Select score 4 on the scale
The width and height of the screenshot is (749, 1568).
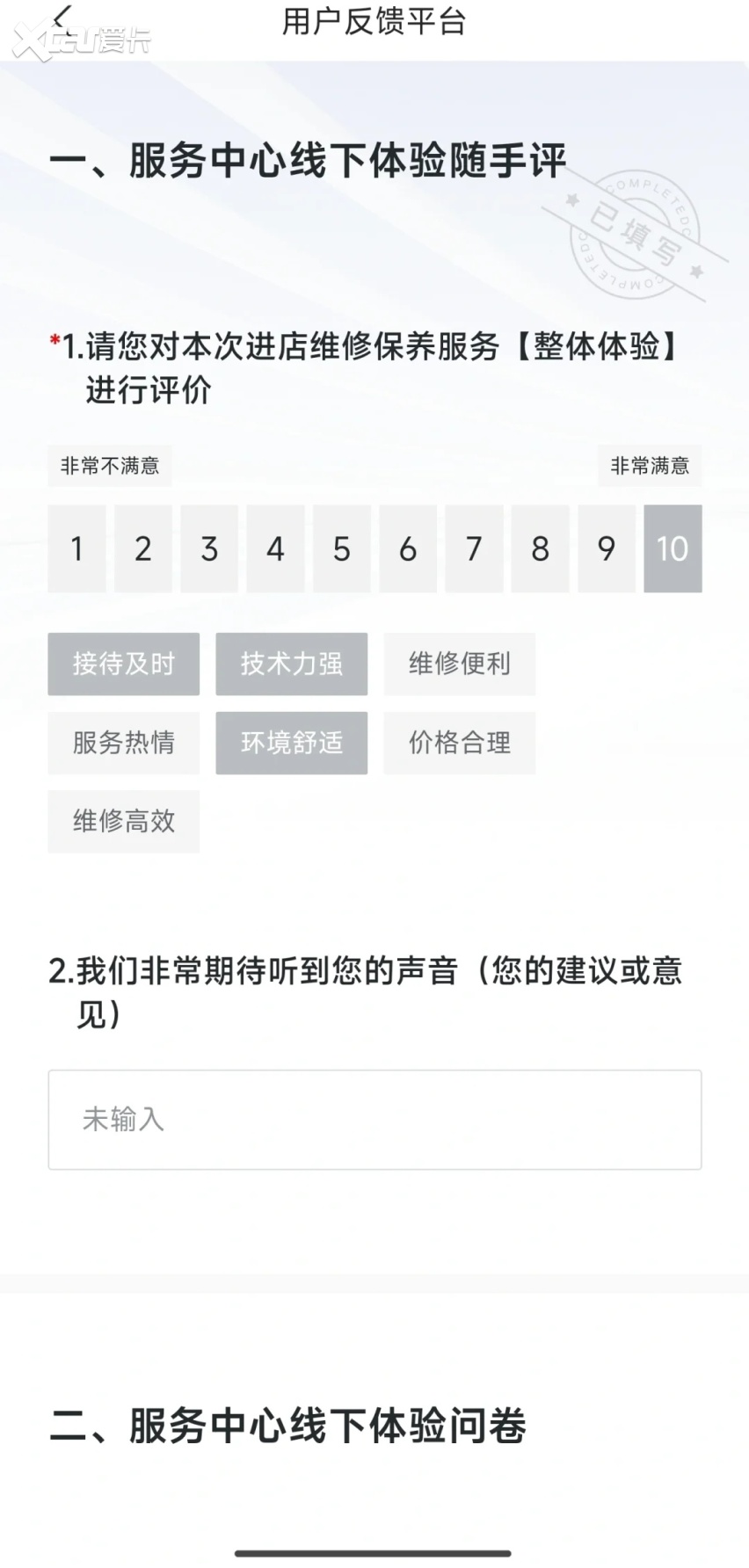click(275, 548)
